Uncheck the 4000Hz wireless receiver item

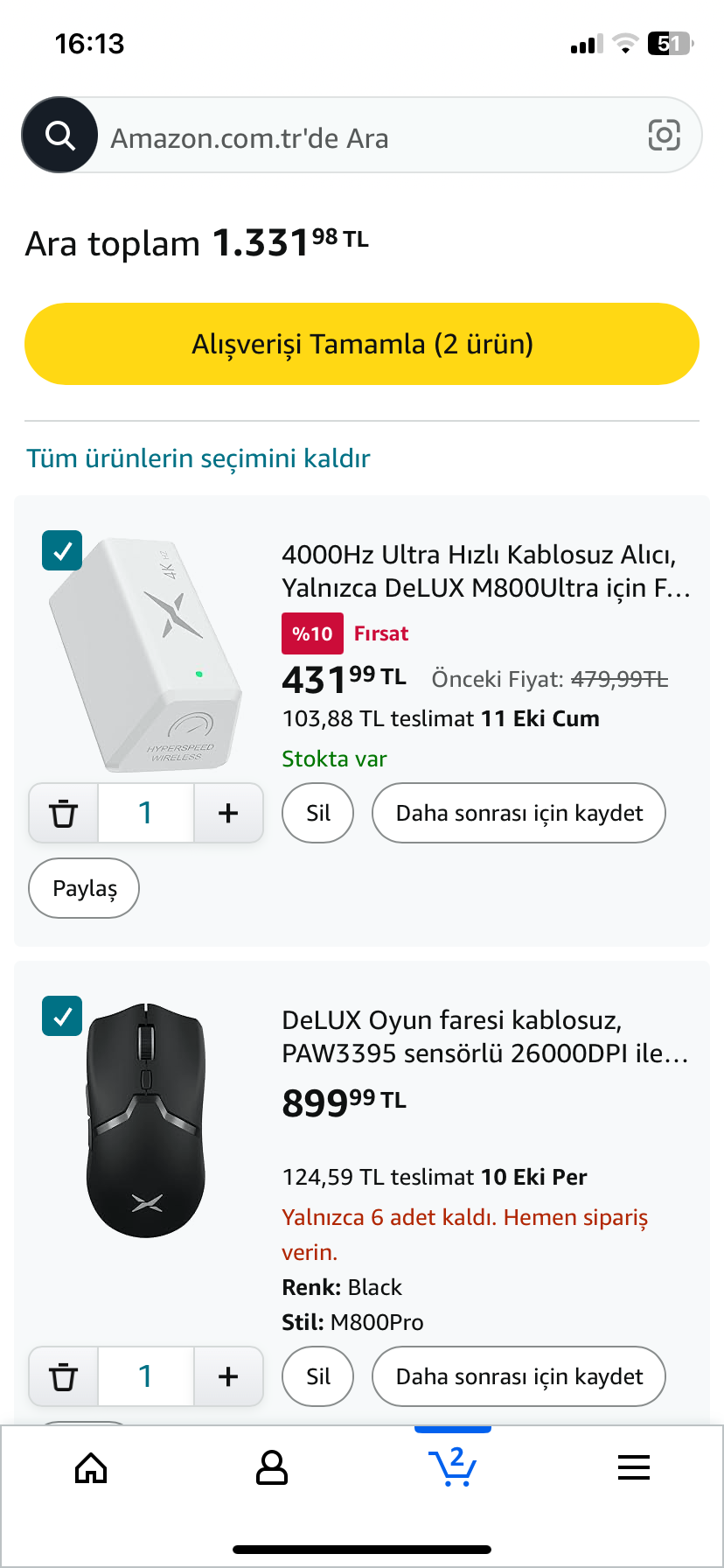coord(62,550)
